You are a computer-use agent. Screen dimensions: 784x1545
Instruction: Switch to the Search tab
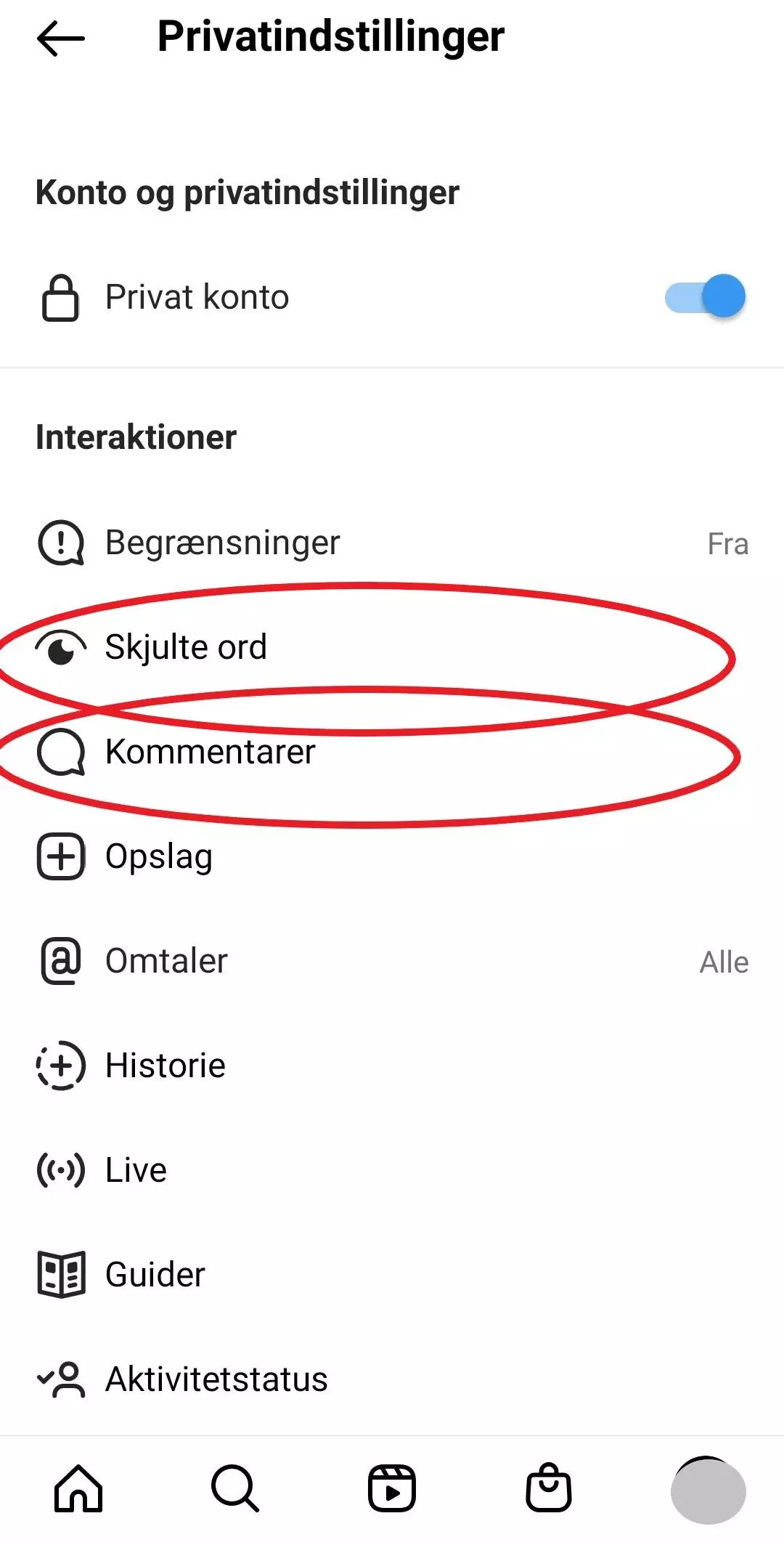coord(235,1488)
